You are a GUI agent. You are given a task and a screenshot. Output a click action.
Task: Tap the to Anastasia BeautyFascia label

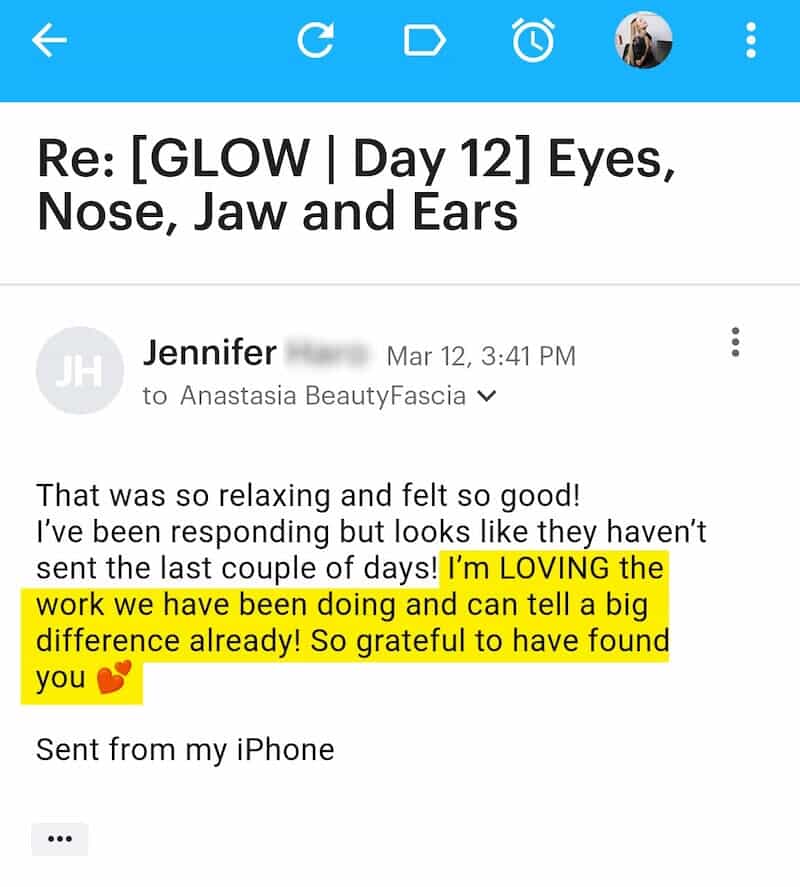300,396
